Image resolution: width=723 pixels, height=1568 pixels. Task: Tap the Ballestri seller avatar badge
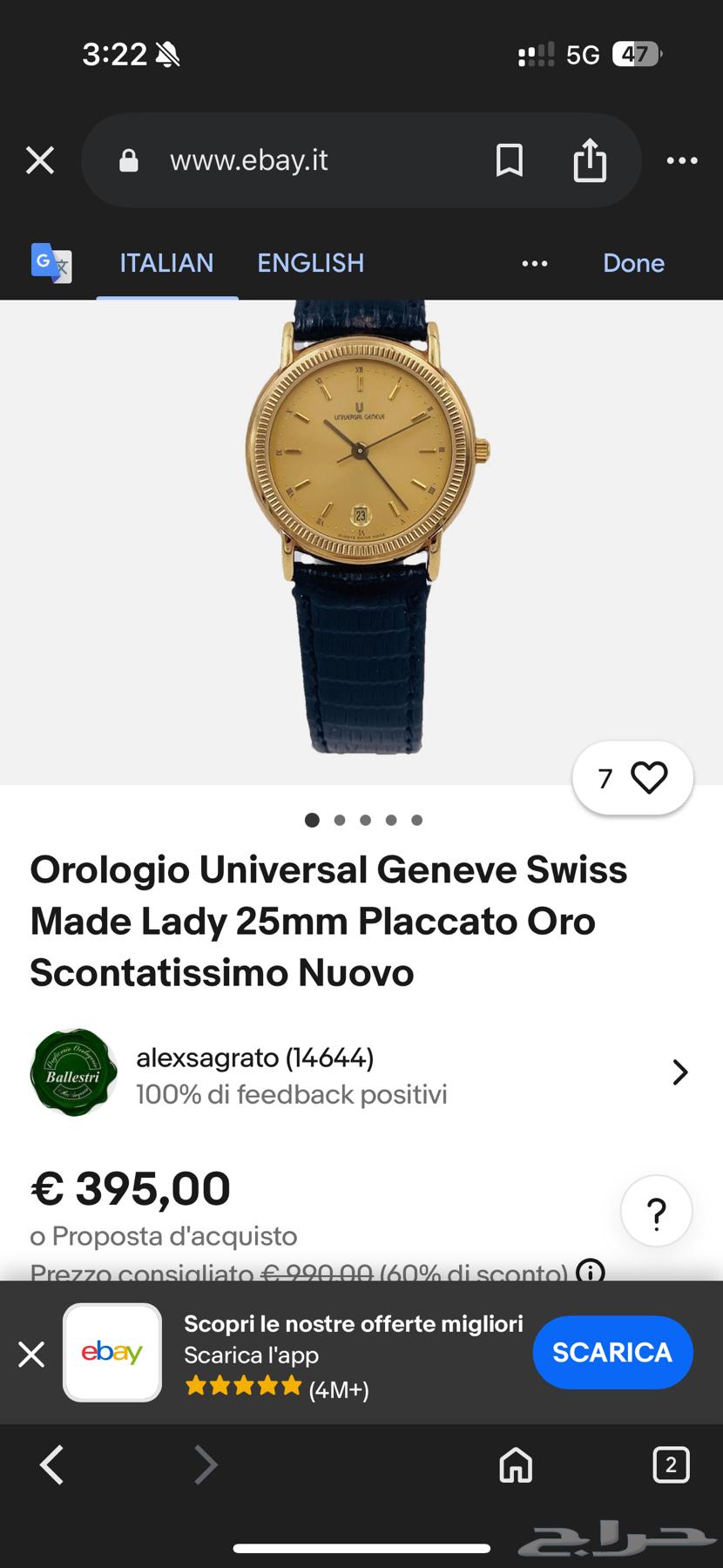73,1071
